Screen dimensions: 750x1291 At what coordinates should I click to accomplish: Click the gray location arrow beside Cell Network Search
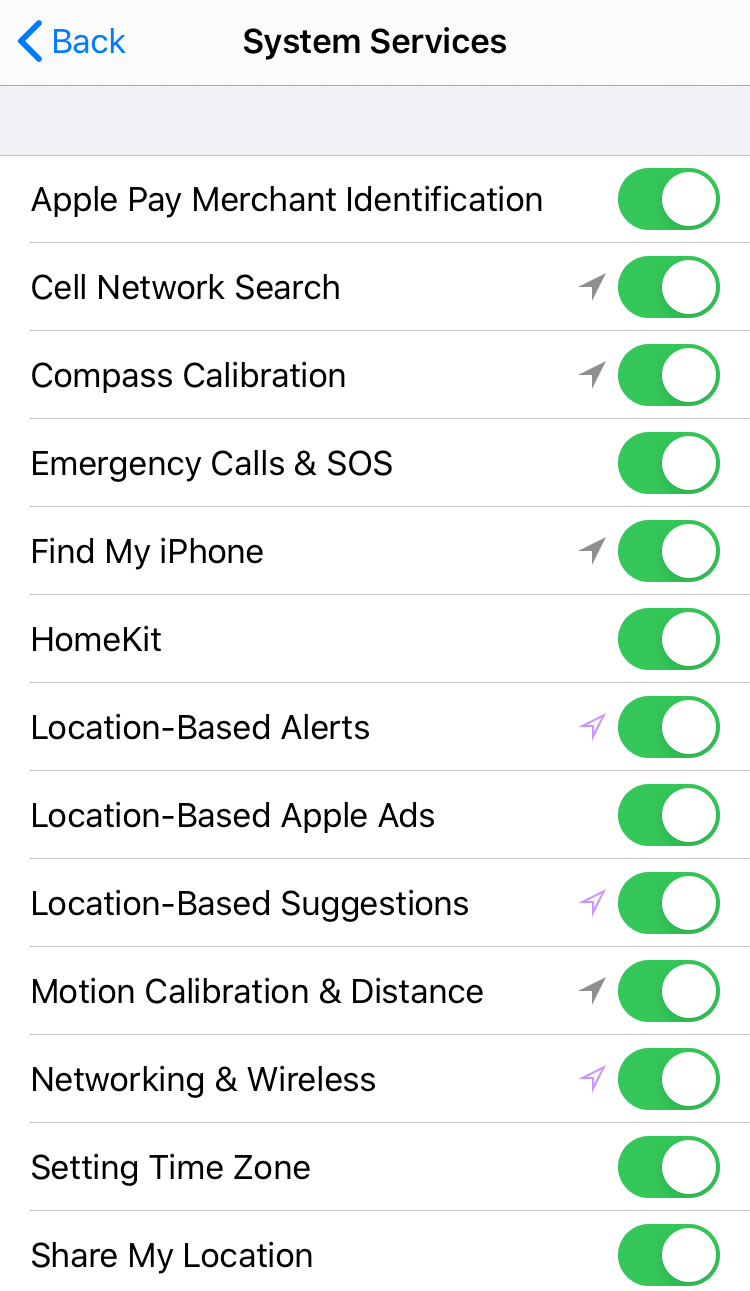coord(592,287)
